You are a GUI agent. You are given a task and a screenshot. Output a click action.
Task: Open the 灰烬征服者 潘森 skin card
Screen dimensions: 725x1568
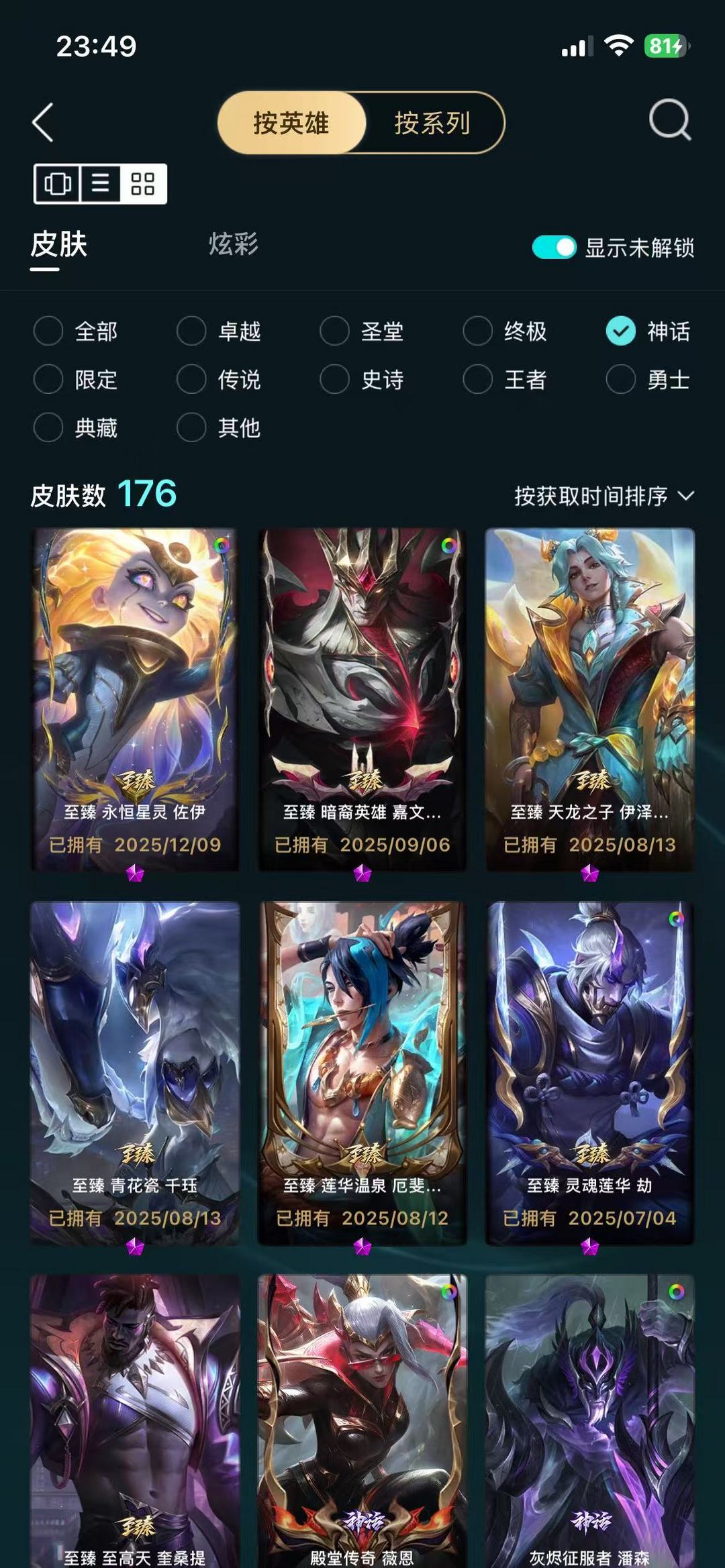point(590,1421)
